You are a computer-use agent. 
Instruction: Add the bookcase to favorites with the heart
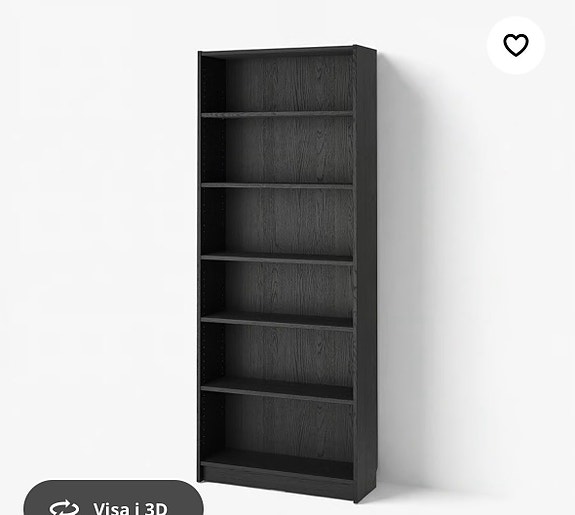516,45
